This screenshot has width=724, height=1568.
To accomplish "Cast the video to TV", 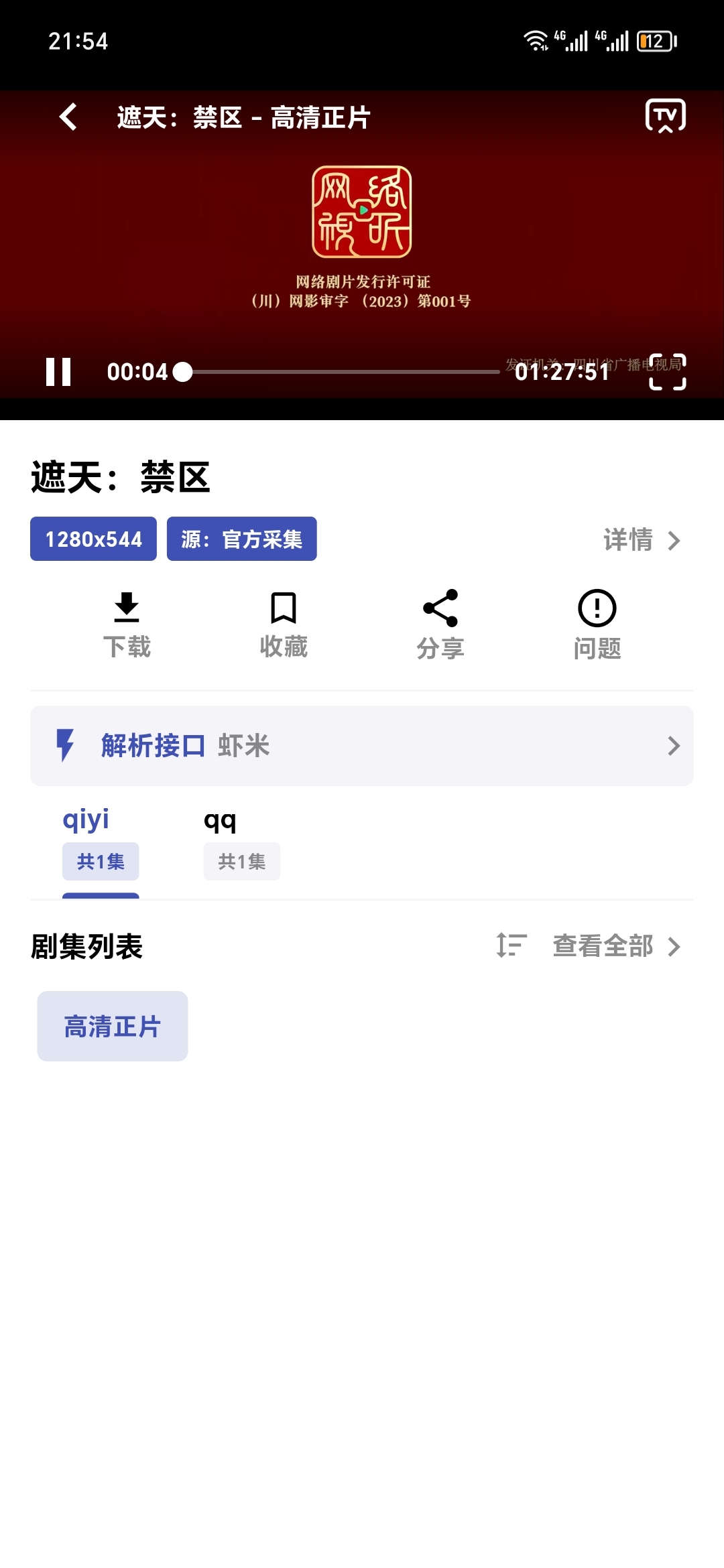I will [665, 117].
